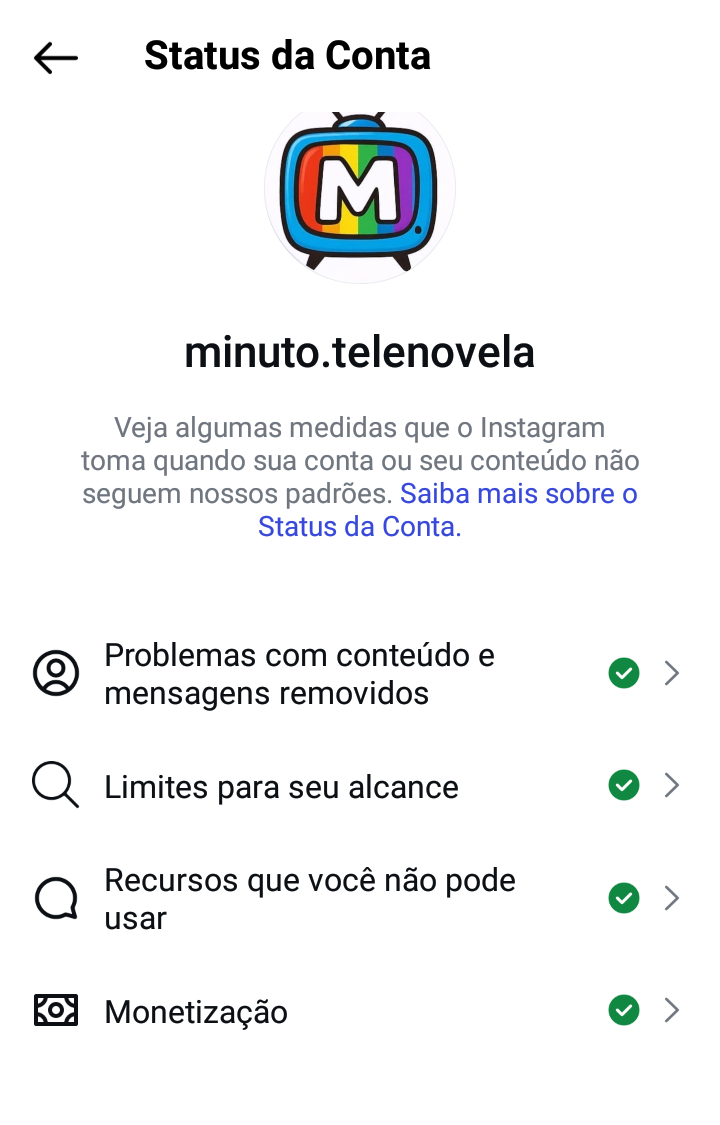Click the person icon beside removed content
The height and width of the screenshot is (1125, 720).
57,673
